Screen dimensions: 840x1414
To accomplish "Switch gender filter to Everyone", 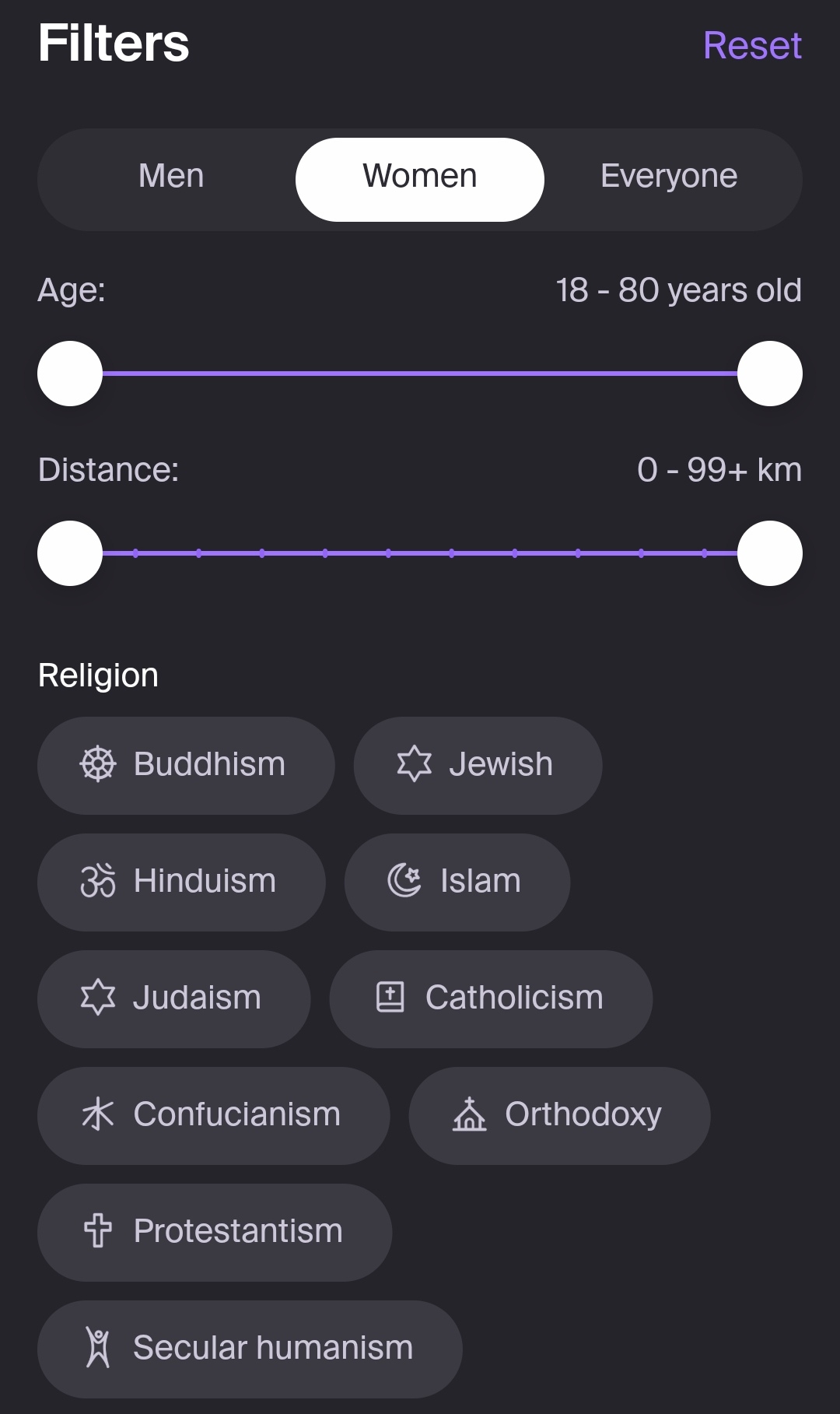I will point(668,177).
